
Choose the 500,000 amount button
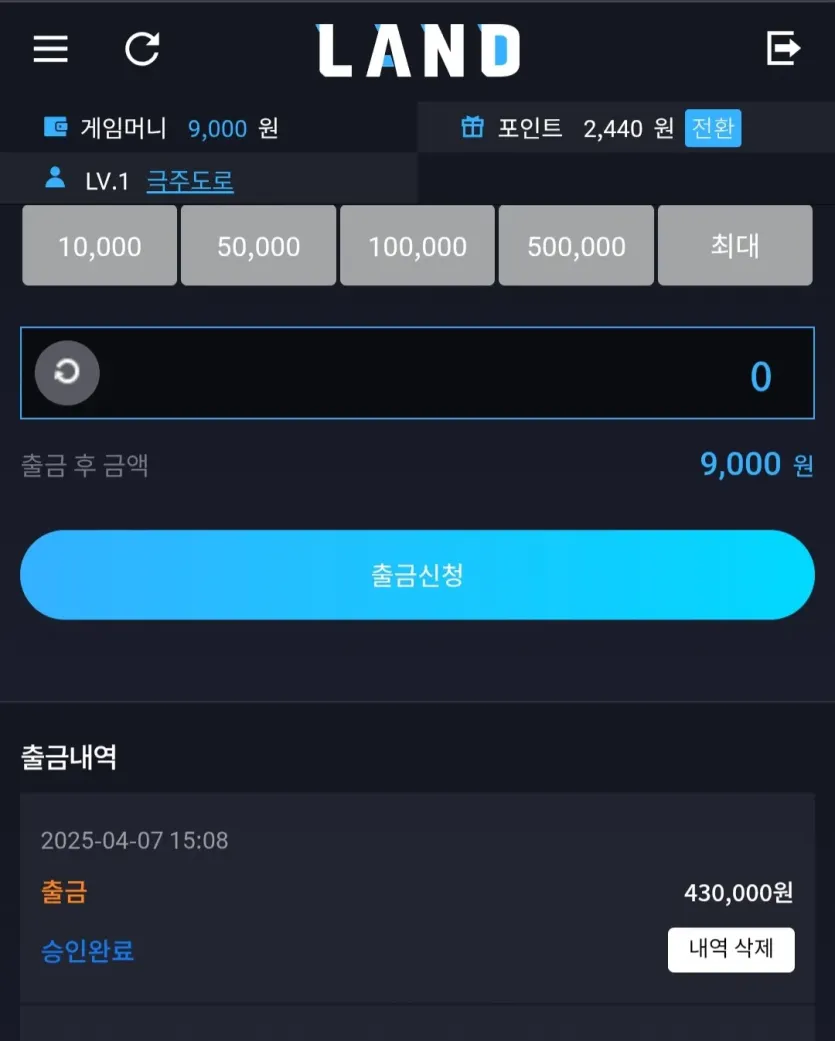coord(576,246)
